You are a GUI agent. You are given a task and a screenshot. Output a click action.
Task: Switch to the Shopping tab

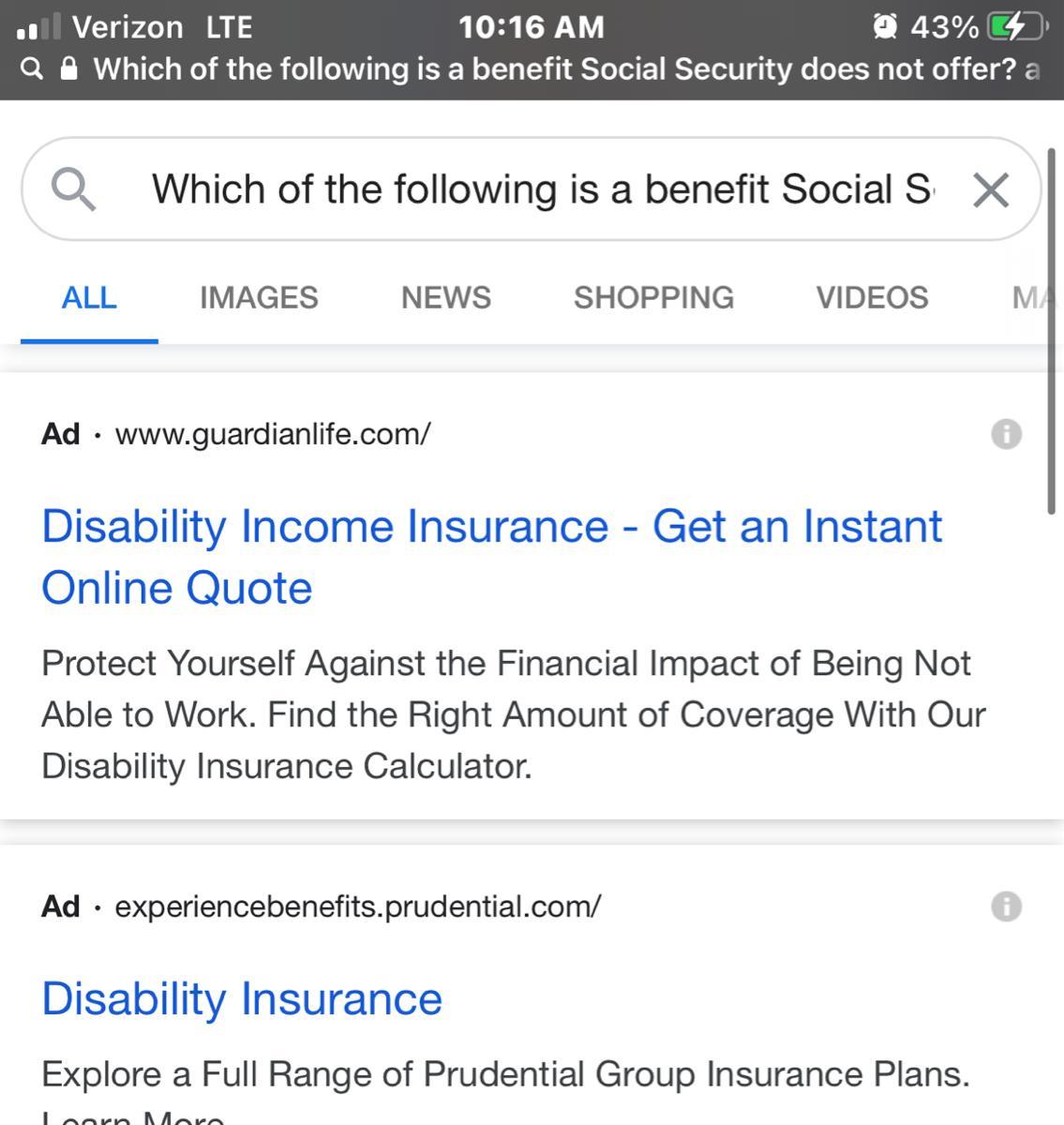[653, 298]
